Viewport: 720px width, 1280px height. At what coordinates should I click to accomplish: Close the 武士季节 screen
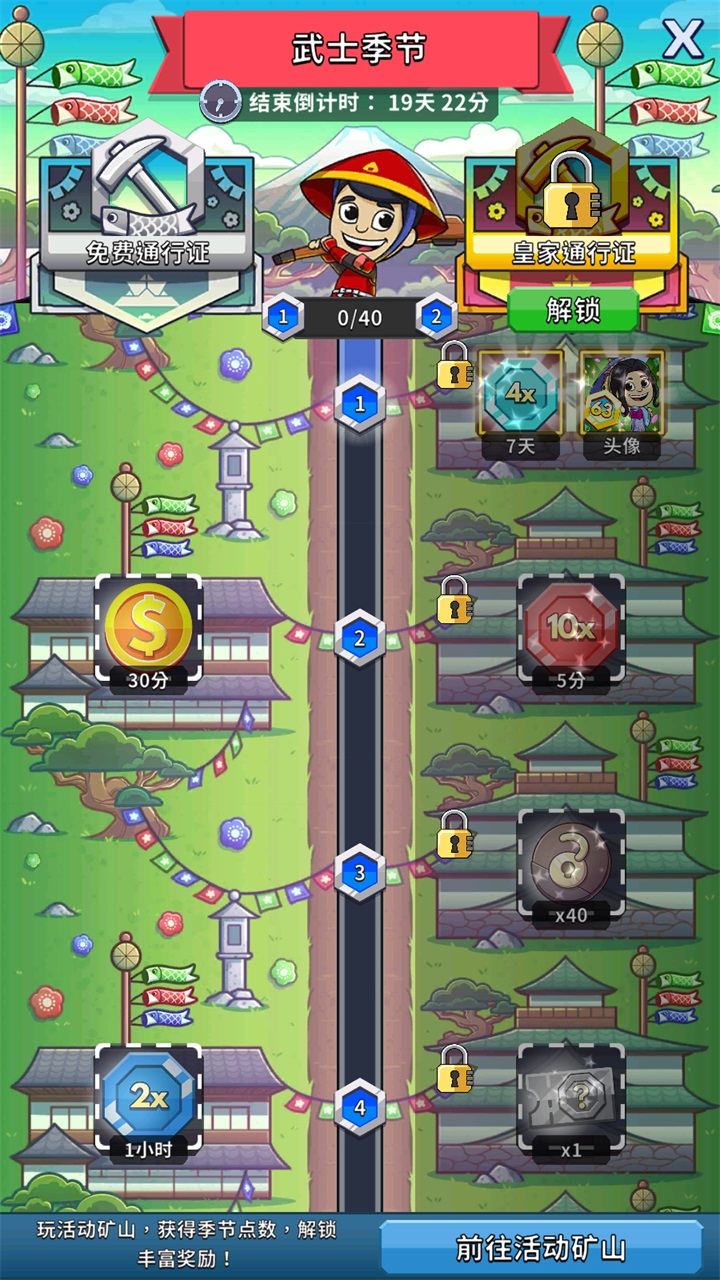click(x=683, y=39)
